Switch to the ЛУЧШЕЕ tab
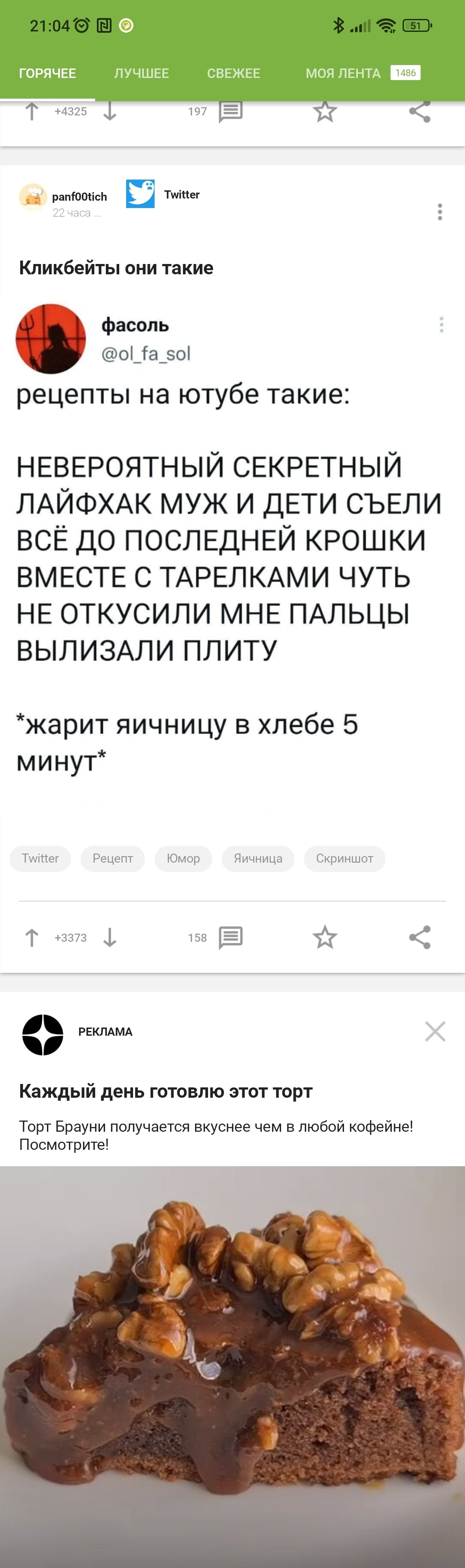Screen dimensions: 465x1568 coord(141,74)
